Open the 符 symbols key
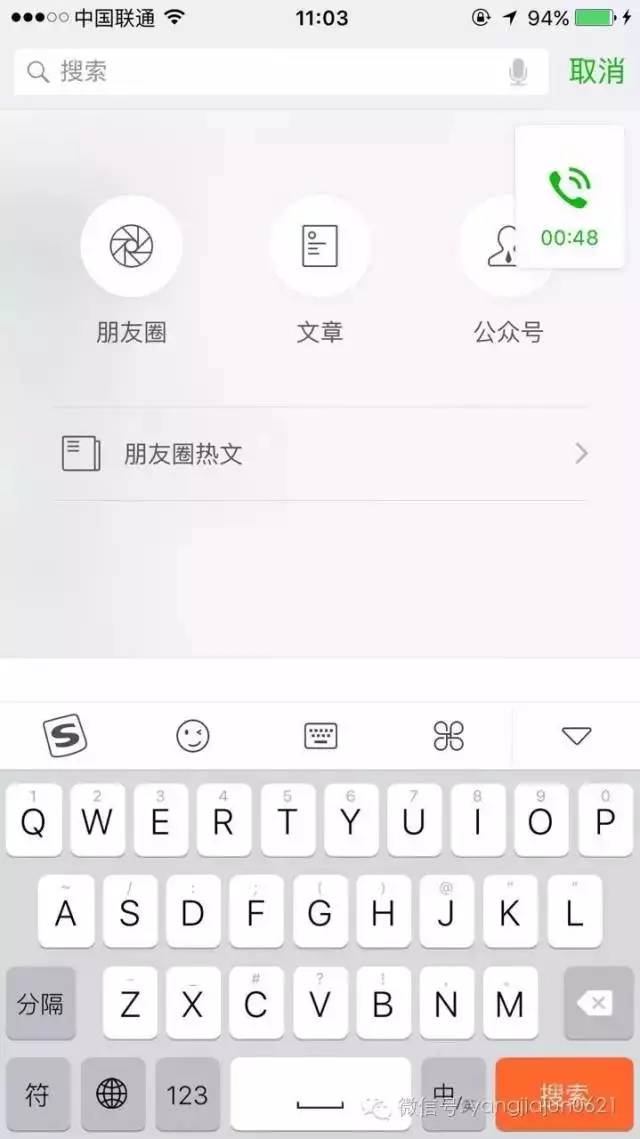This screenshot has width=640, height=1139. [38, 1094]
